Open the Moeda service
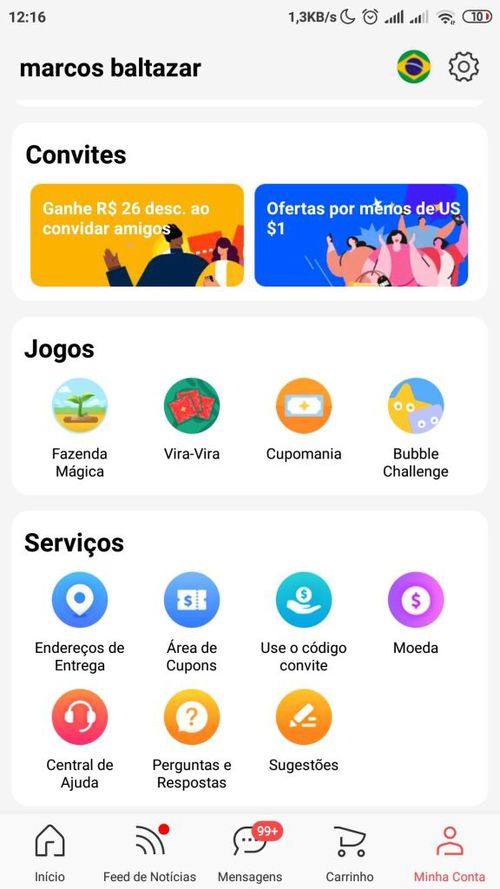500x889 pixels. (x=416, y=614)
